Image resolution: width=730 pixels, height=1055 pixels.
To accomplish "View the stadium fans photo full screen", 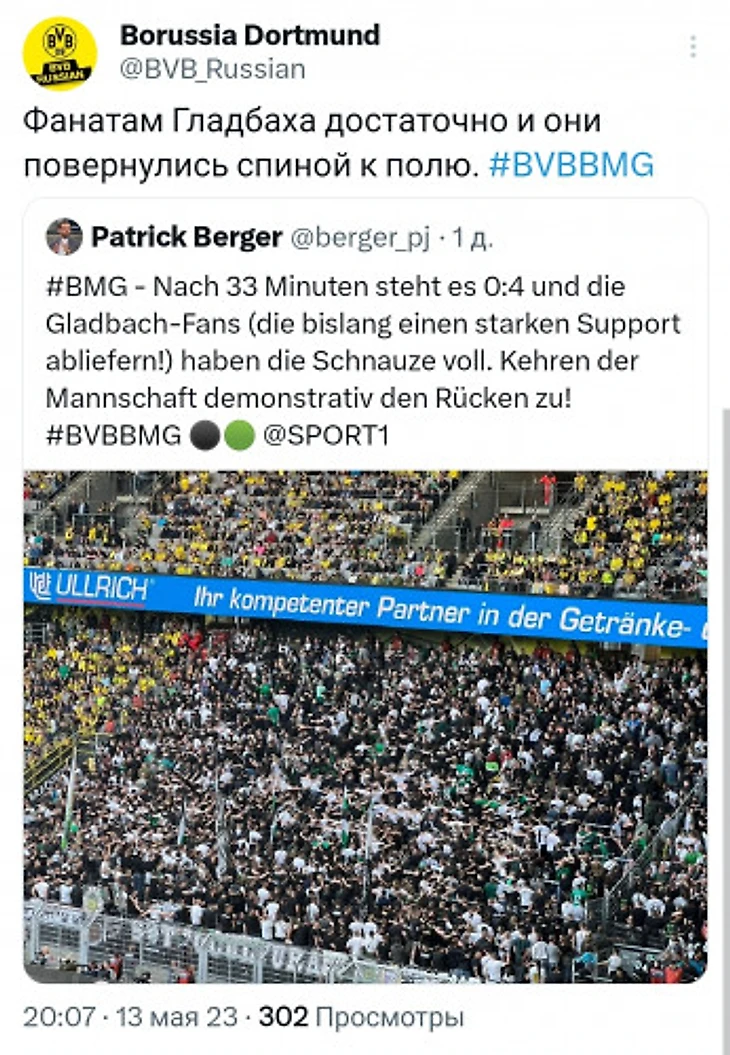I will 365,726.
